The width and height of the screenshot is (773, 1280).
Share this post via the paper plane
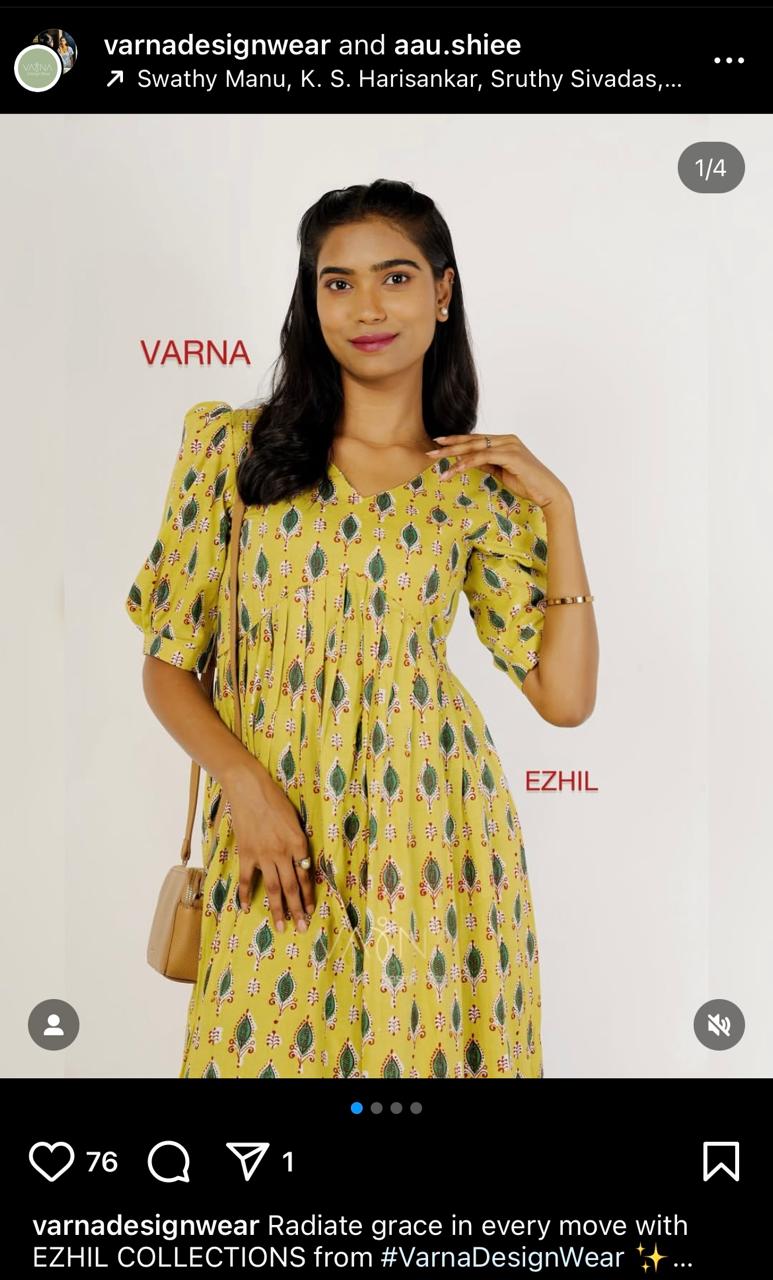pyautogui.click(x=247, y=1161)
